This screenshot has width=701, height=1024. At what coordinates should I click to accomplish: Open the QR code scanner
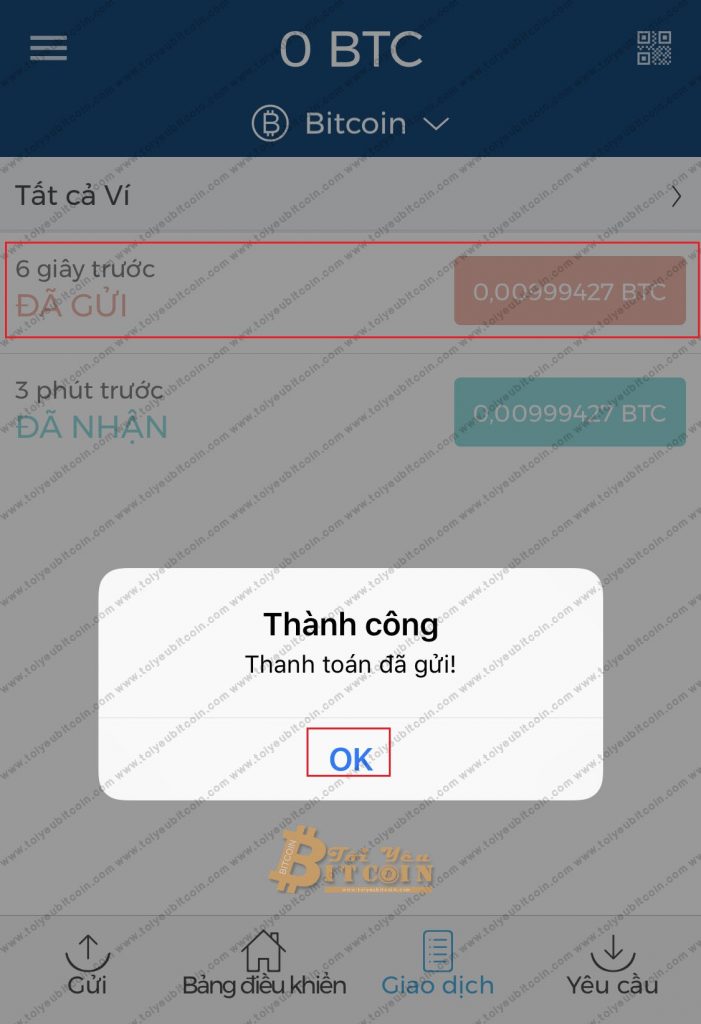point(654,48)
